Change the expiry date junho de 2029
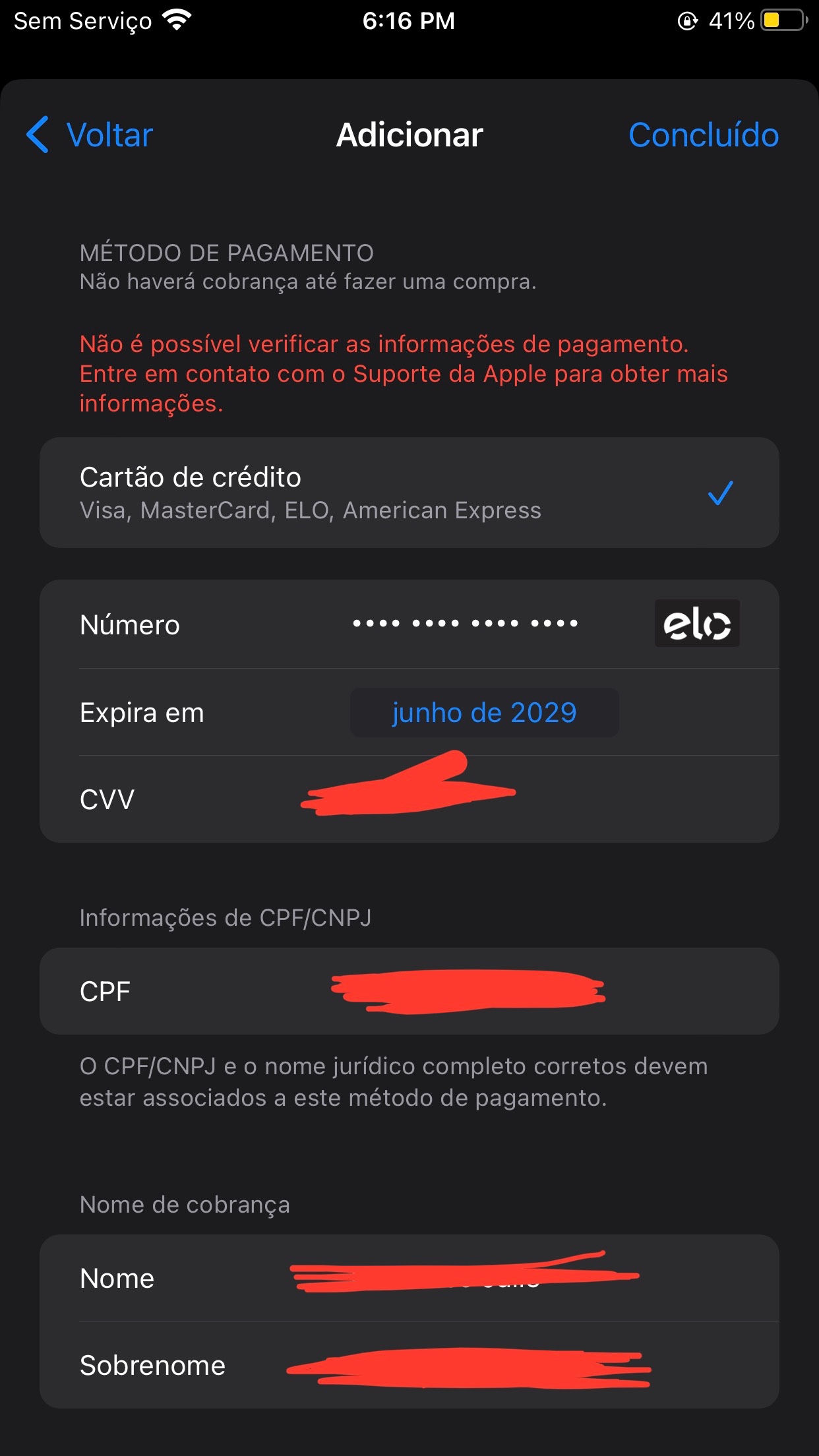 pos(484,713)
